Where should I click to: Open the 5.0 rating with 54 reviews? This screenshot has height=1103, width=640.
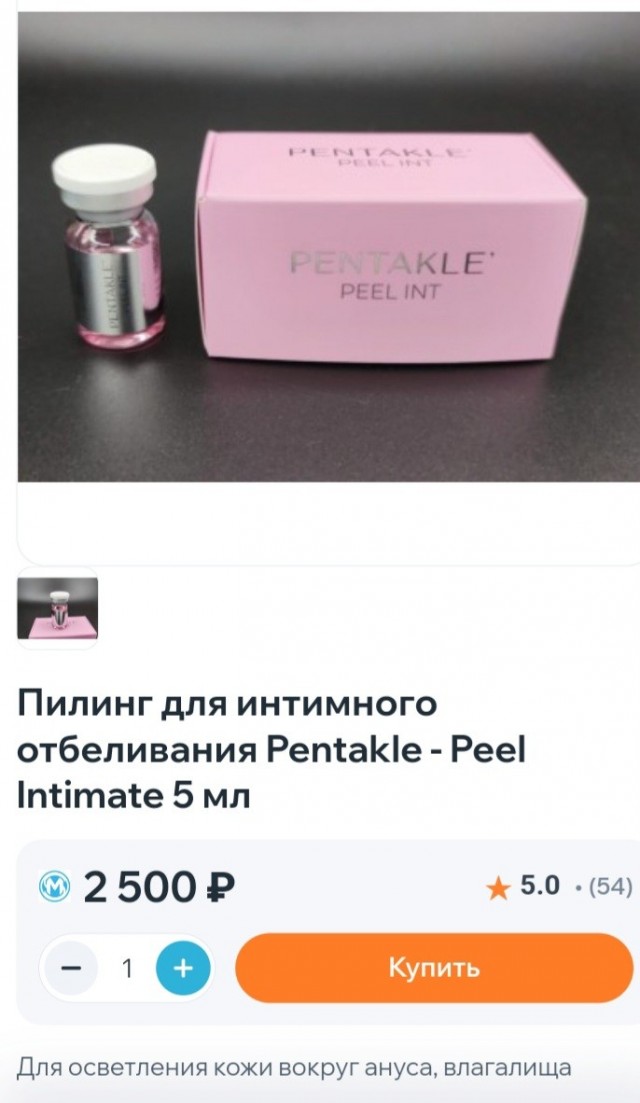559,887
